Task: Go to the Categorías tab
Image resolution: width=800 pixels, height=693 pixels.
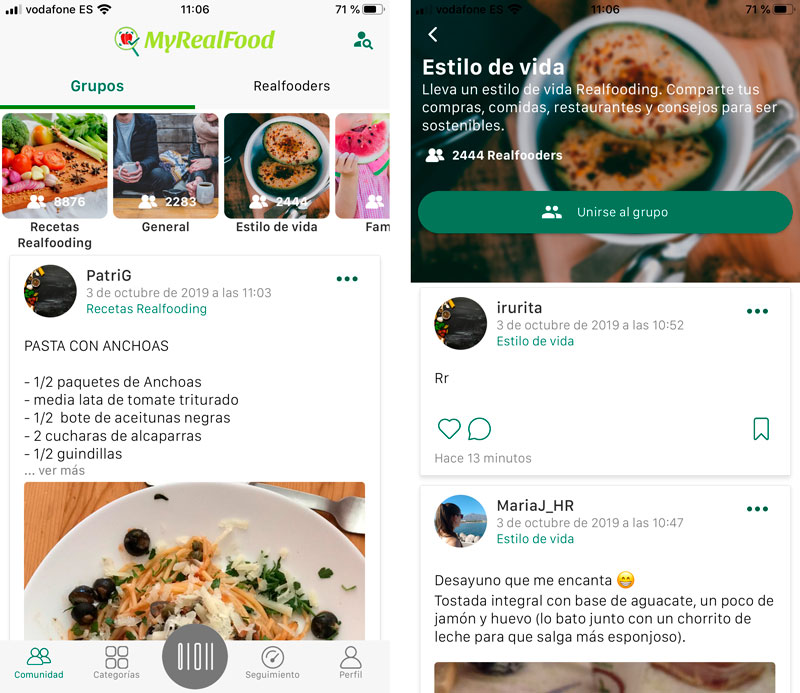Action: click(117, 663)
